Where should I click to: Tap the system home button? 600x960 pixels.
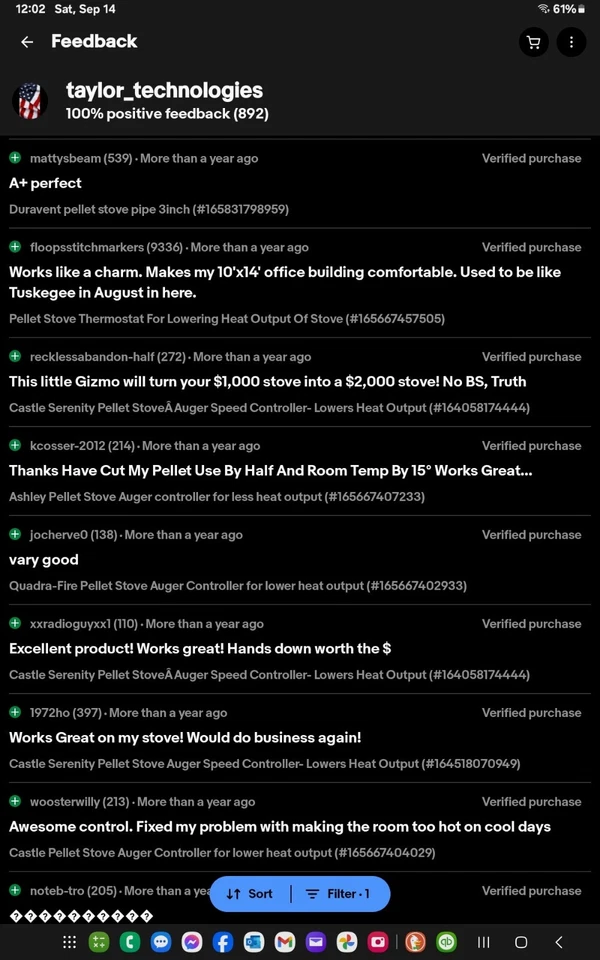(521, 942)
